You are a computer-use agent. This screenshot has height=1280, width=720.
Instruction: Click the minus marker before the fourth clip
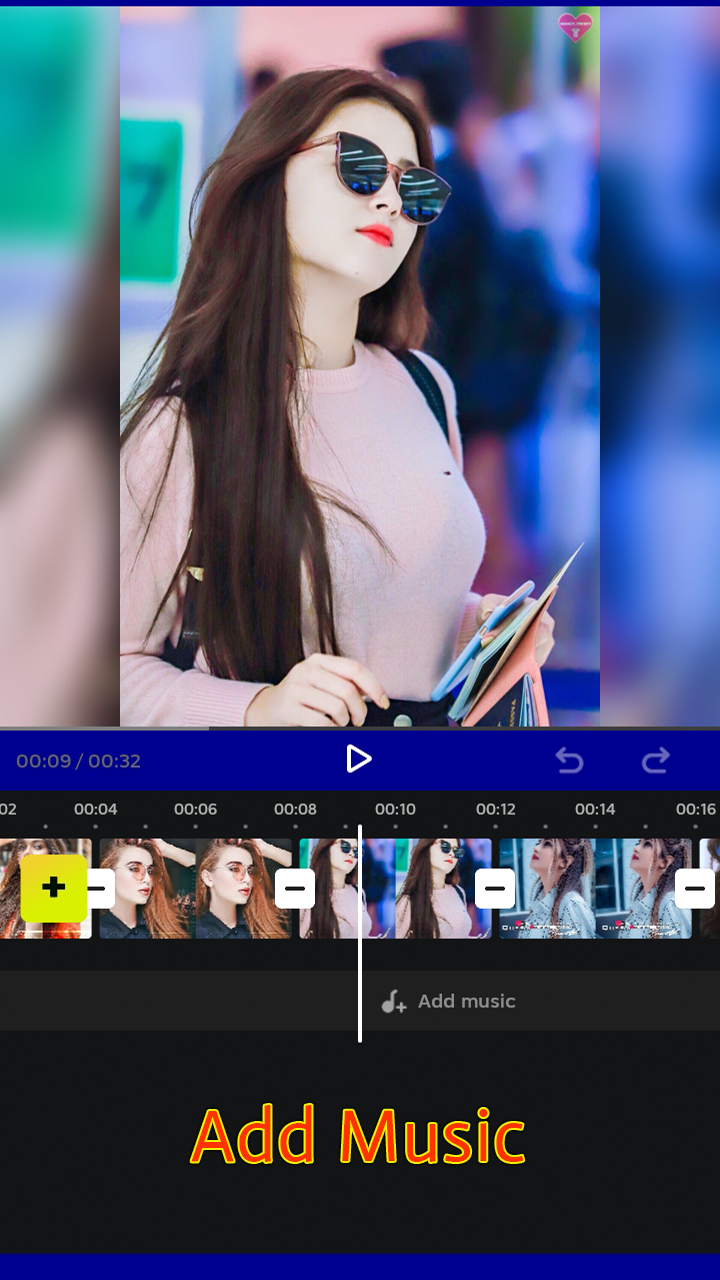click(494, 886)
